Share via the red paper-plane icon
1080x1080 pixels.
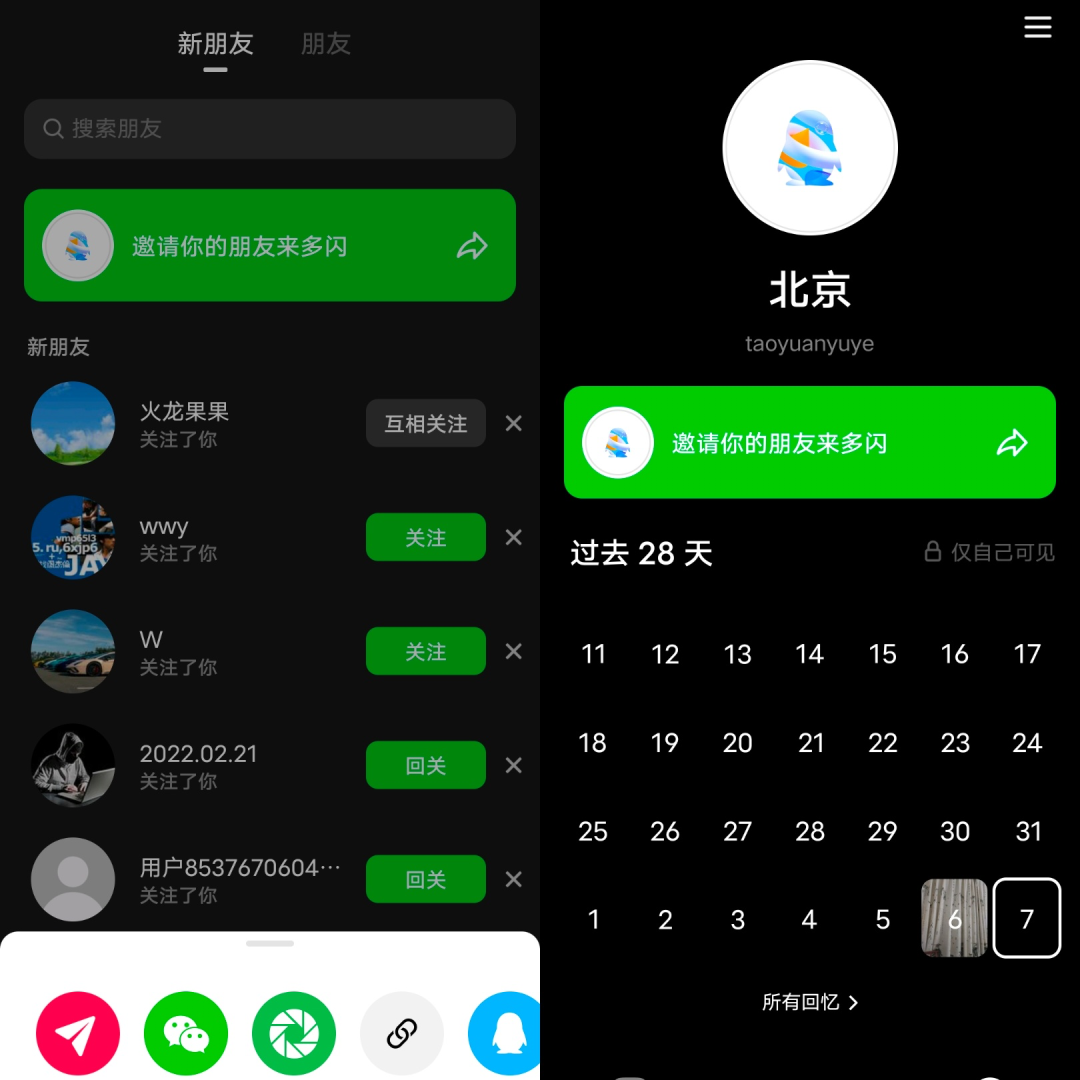[x=78, y=1034]
